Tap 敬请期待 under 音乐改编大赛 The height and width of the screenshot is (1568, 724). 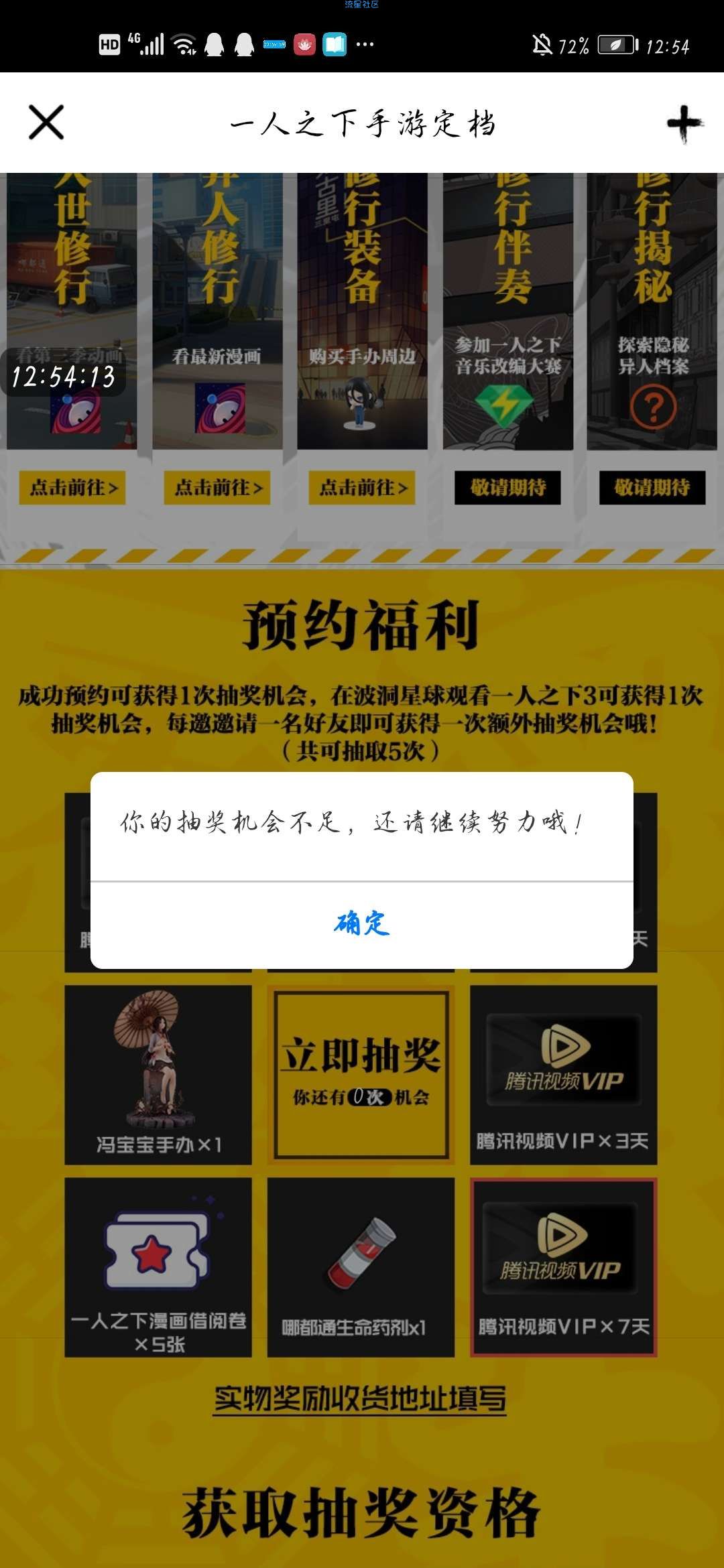click(507, 487)
